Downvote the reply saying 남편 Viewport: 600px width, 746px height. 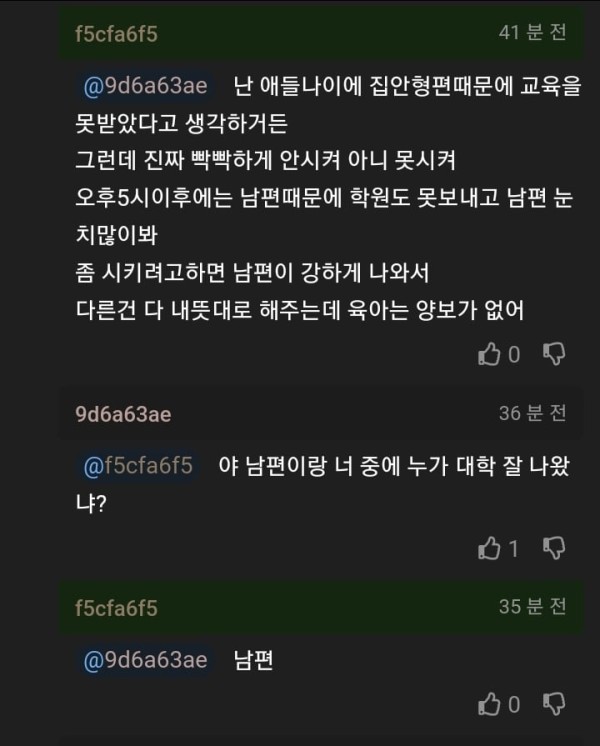[554, 704]
